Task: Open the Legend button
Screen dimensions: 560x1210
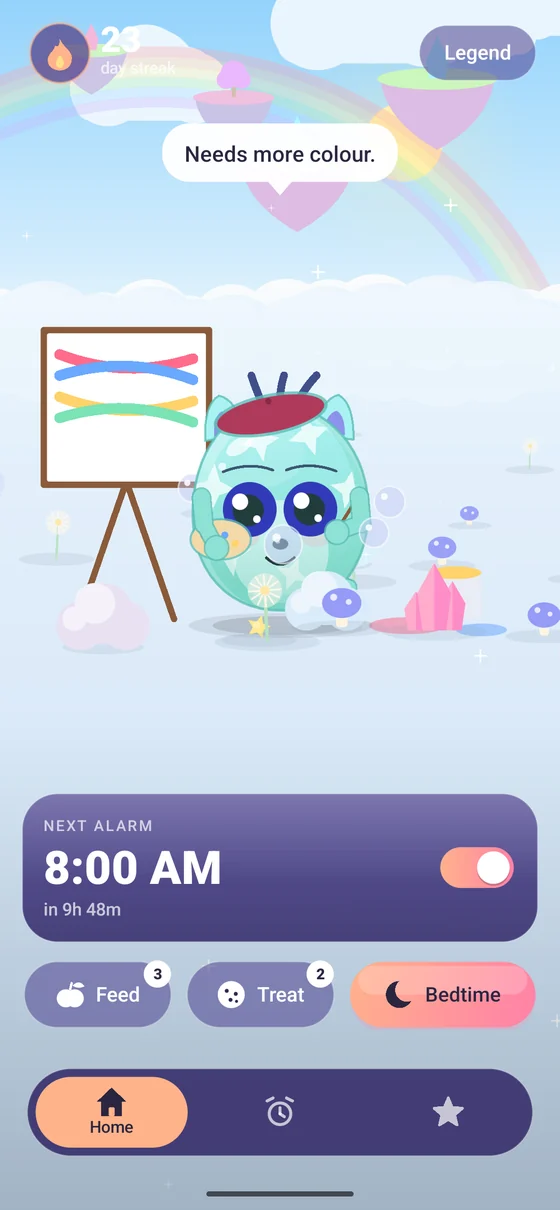Action: pos(477,53)
